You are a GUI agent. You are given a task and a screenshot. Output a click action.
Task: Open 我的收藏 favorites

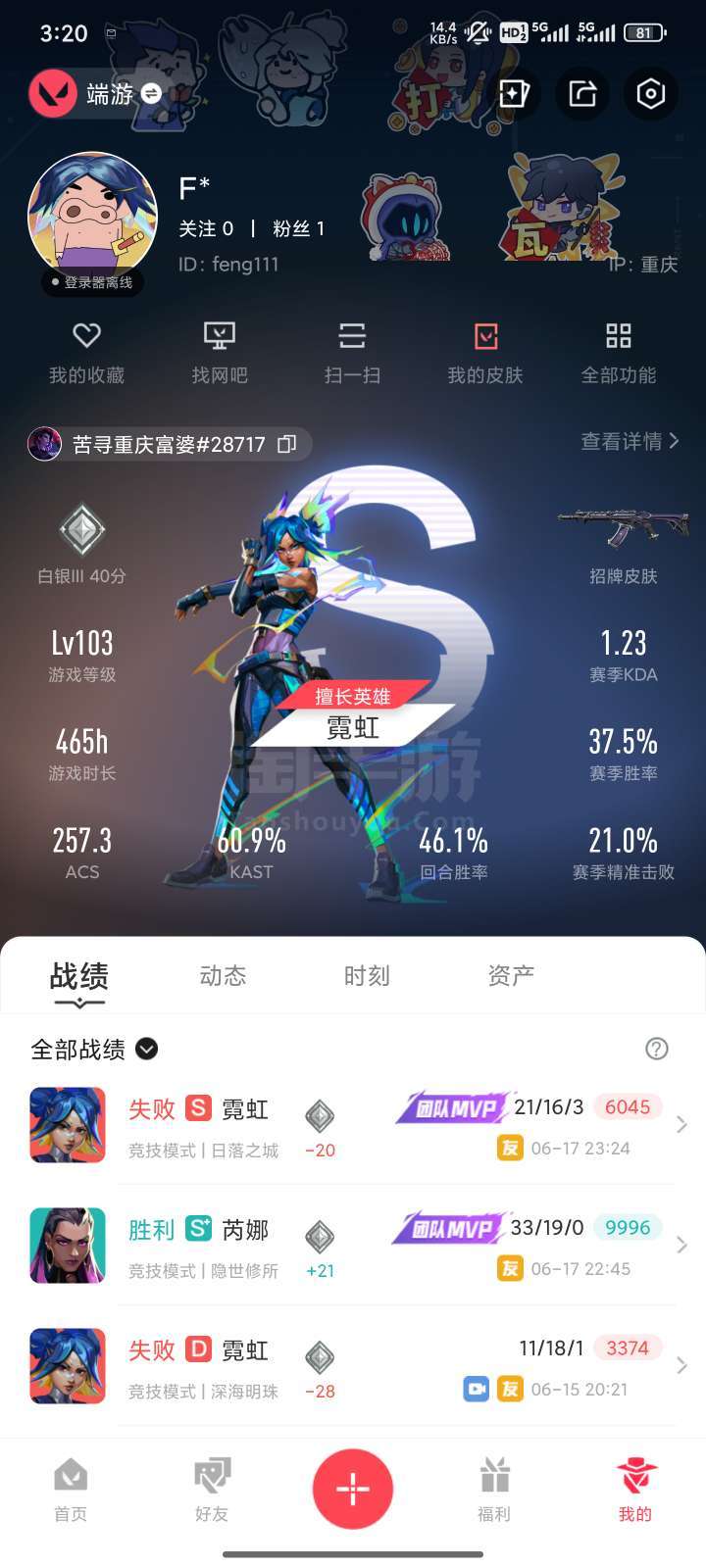[86, 353]
